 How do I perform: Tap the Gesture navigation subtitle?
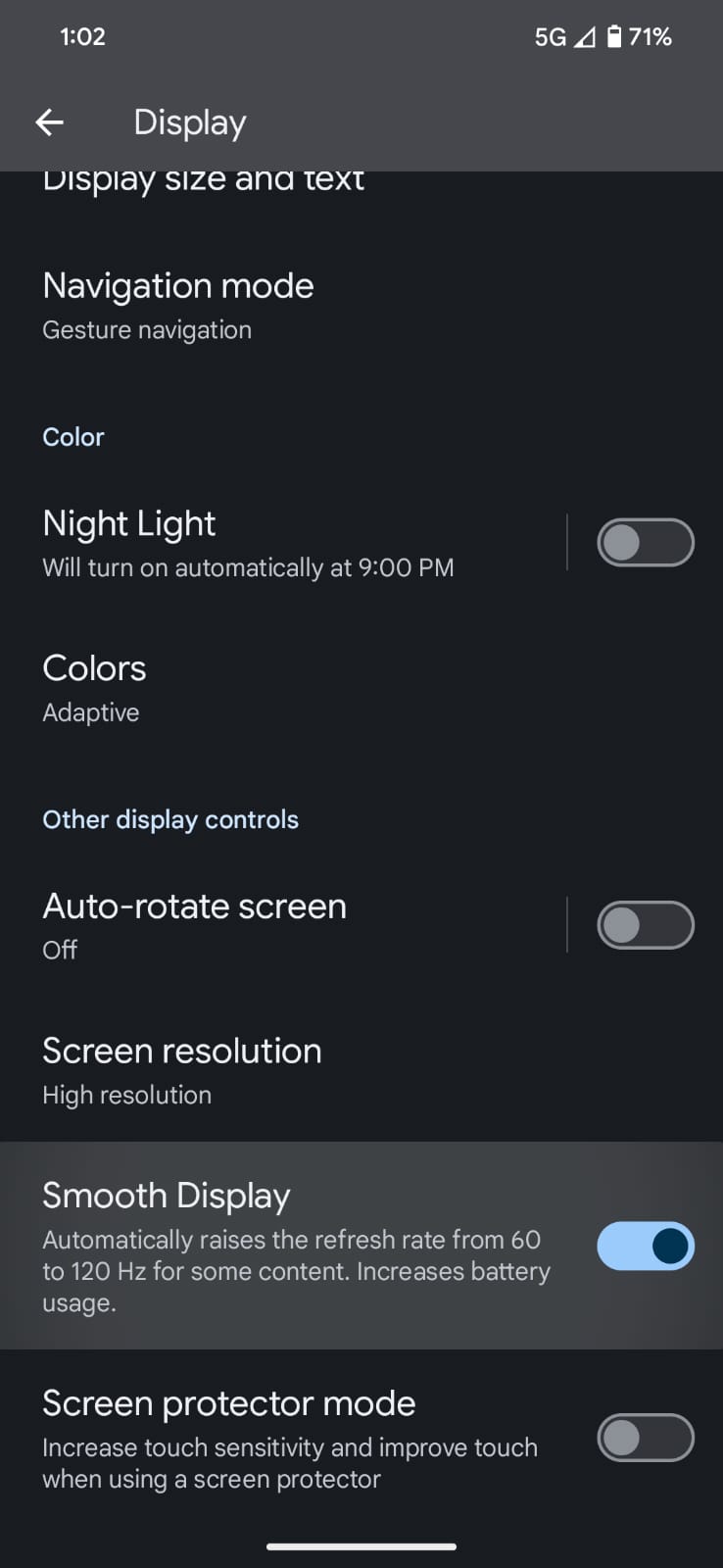point(147,329)
